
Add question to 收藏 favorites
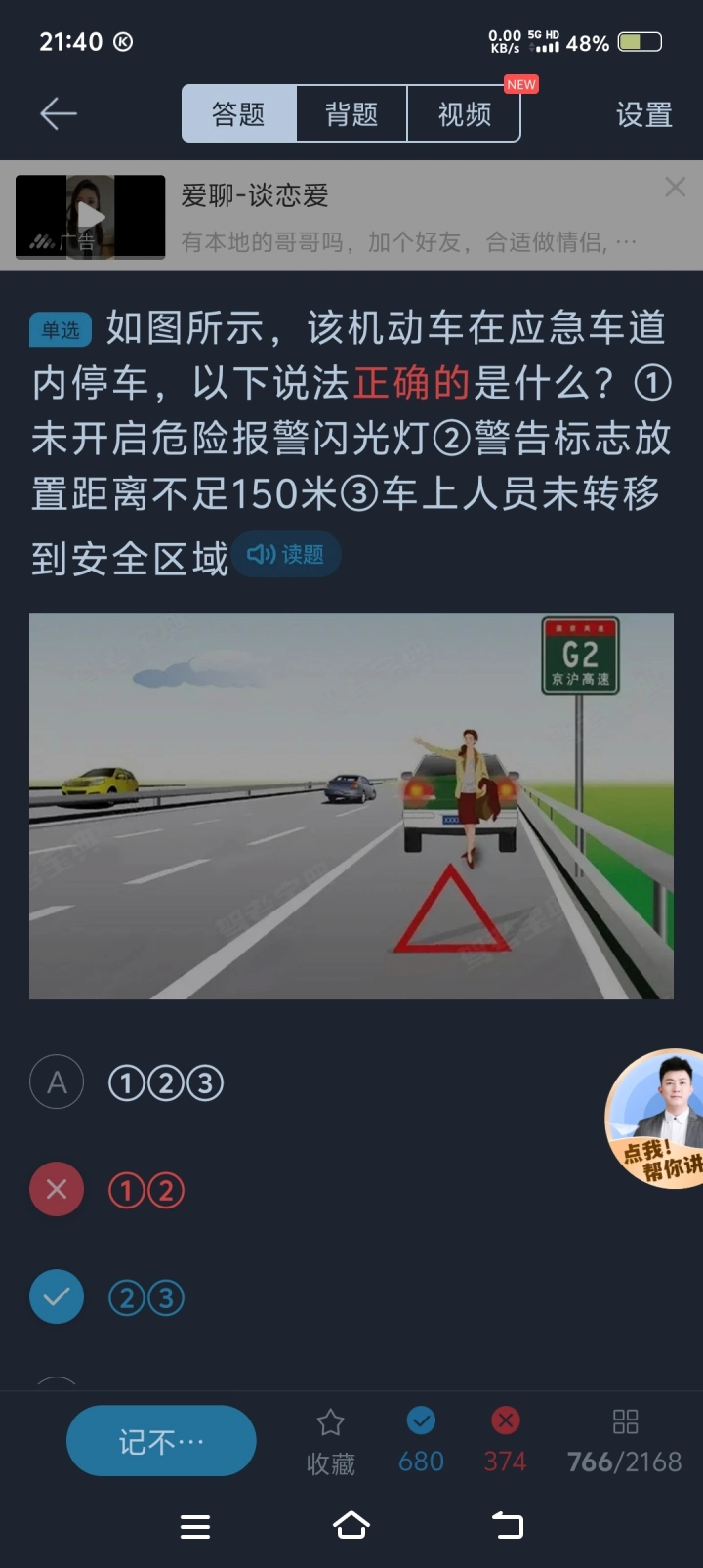[x=331, y=1442]
